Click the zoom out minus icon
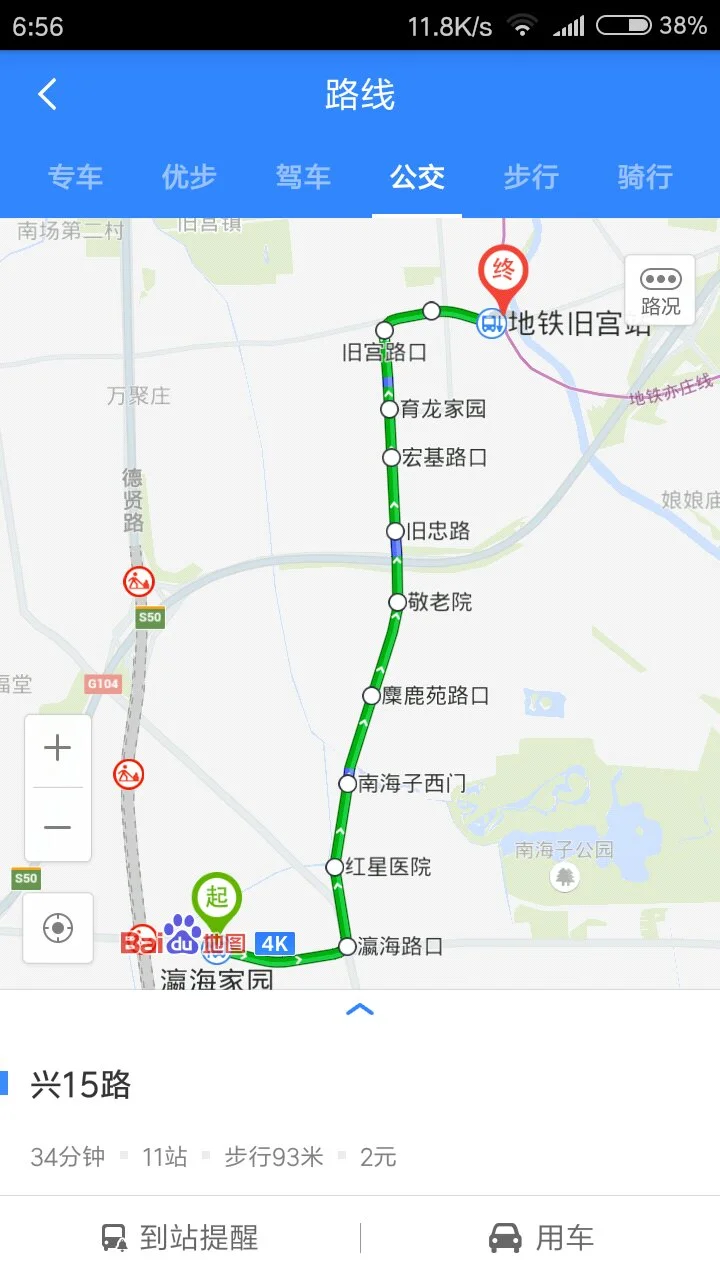This screenshot has height=1280, width=720. (57, 827)
